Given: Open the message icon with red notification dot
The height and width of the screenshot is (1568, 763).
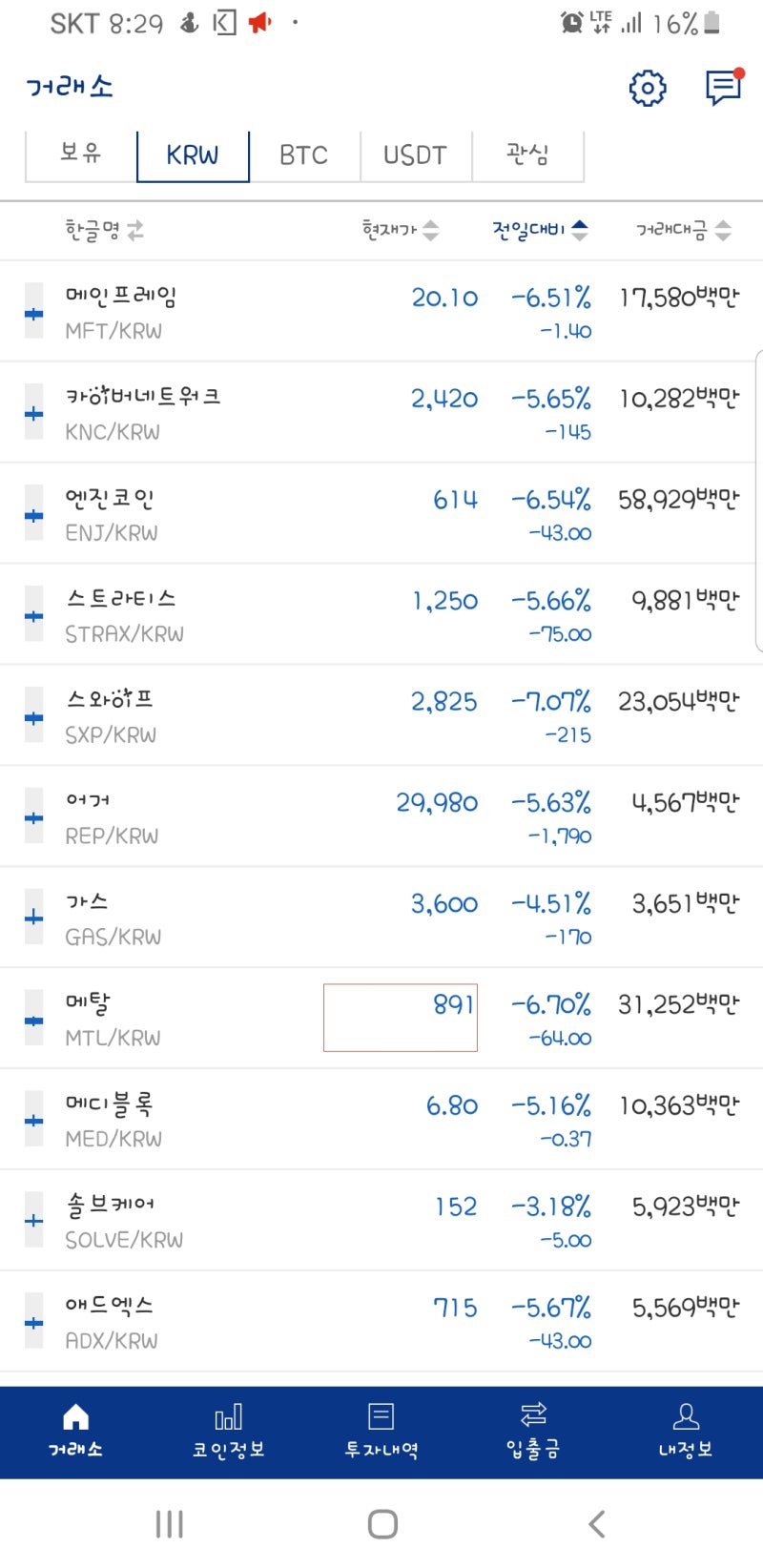Looking at the screenshot, I should (722, 88).
